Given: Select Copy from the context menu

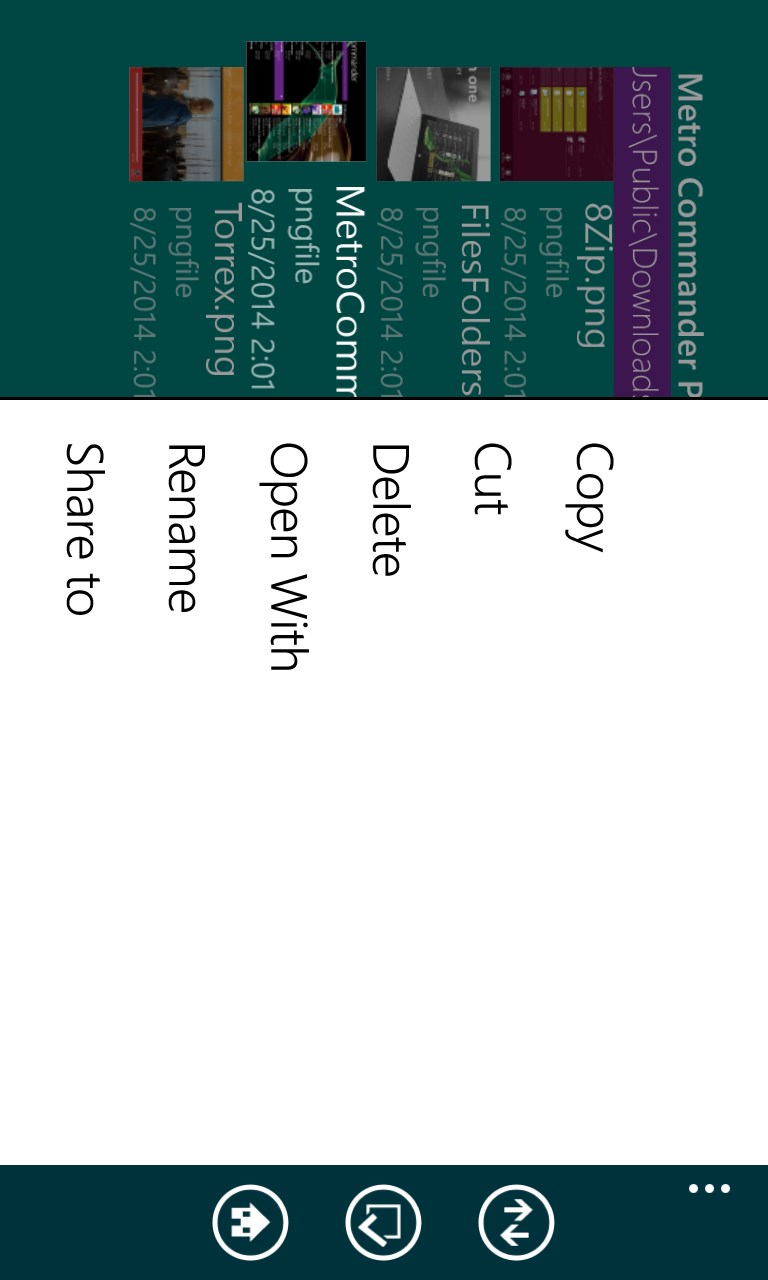Looking at the screenshot, I should (x=593, y=497).
